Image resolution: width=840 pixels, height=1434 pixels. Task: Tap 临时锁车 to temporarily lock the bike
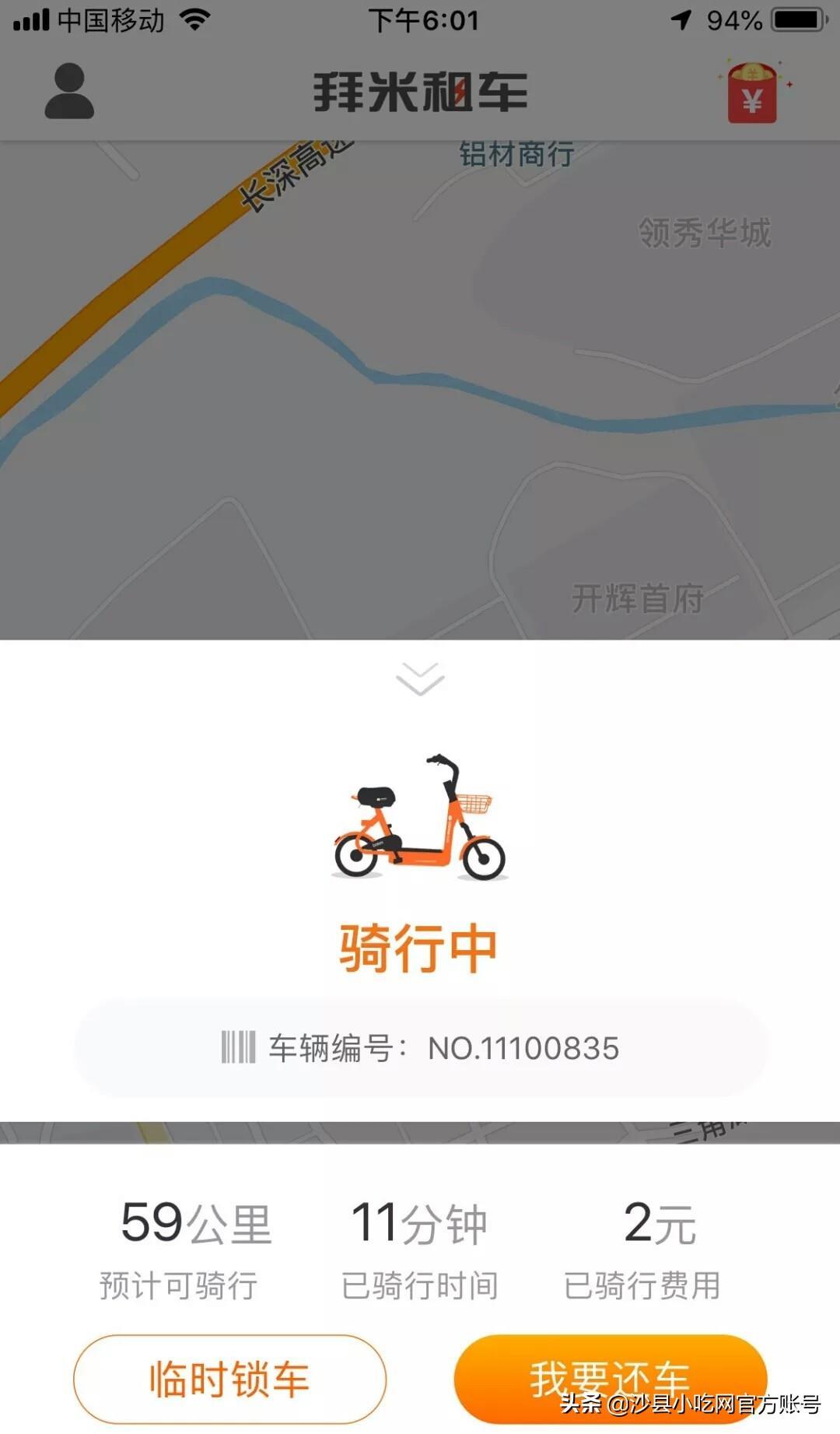tap(229, 1379)
